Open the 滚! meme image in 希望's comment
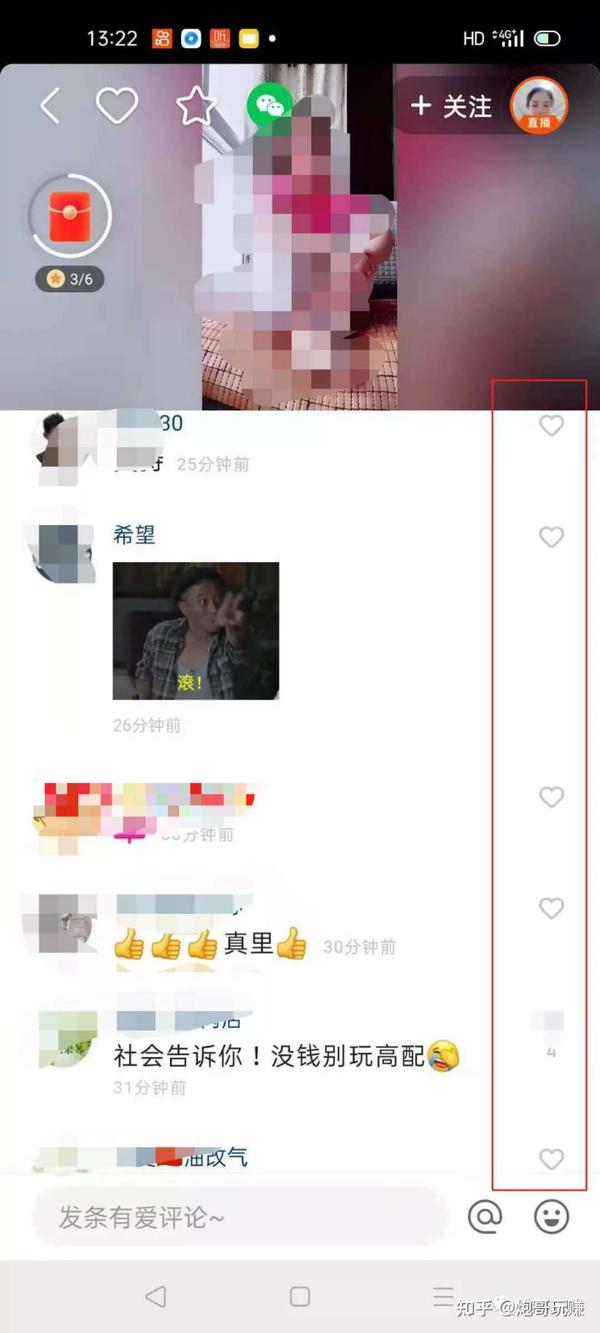This screenshot has width=600, height=1333. click(x=196, y=630)
